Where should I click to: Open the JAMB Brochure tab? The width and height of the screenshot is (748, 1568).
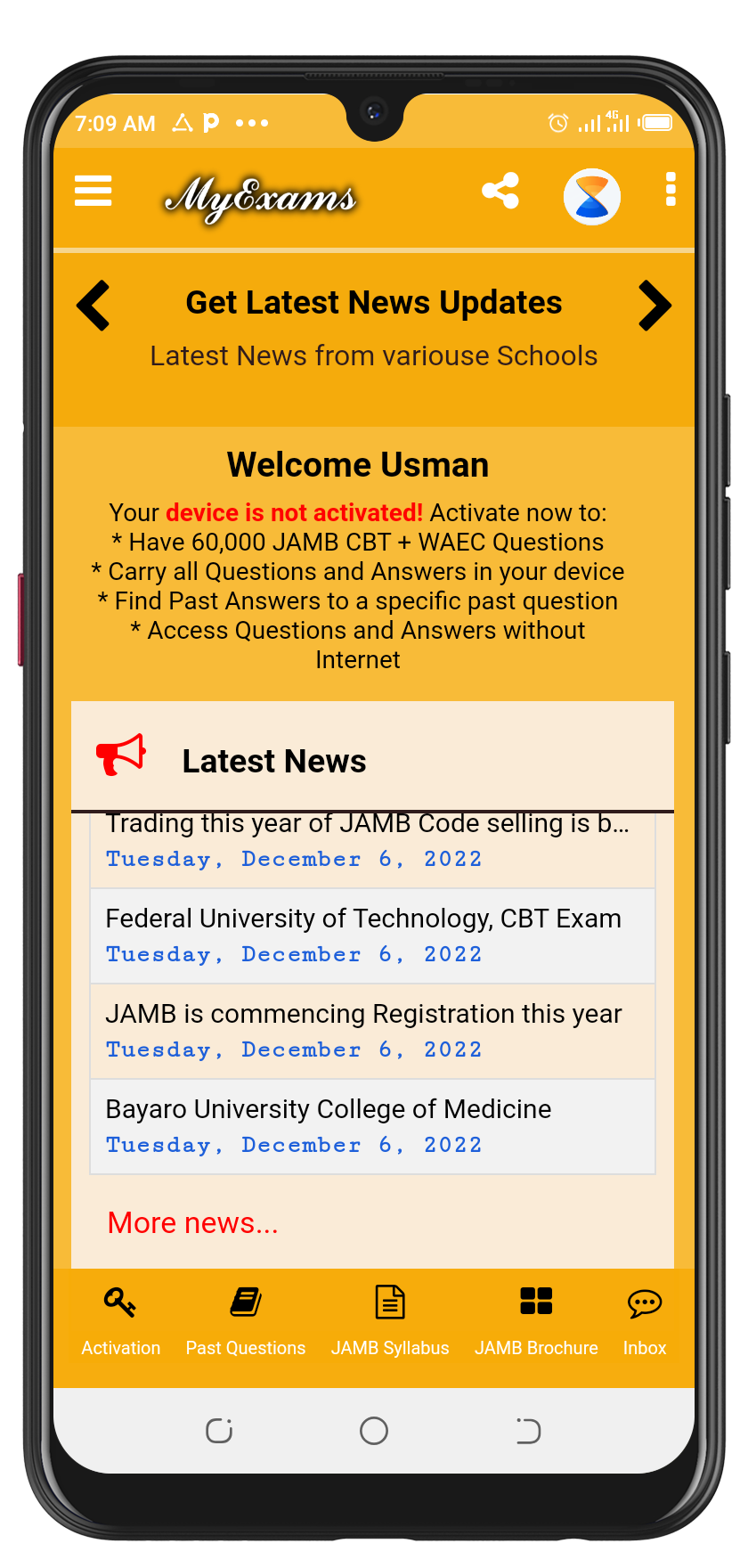pyautogui.click(x=536, y=1322)
